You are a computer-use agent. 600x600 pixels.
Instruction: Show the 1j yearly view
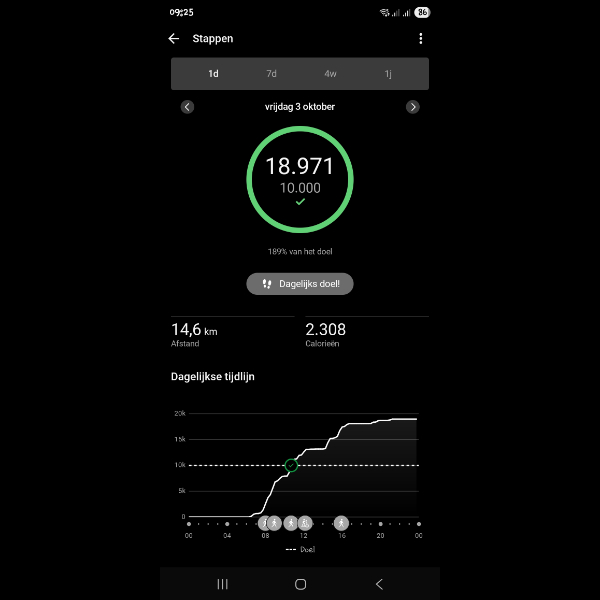pos(388,74)
